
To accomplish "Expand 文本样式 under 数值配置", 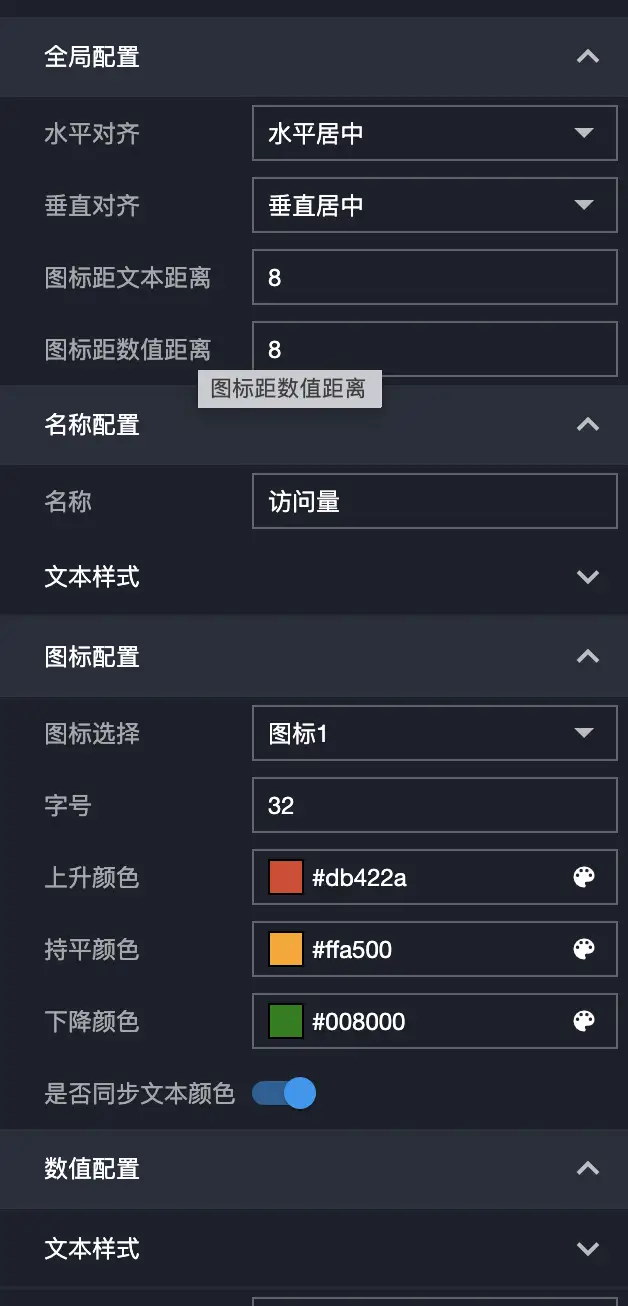I will coord(587,1249).
